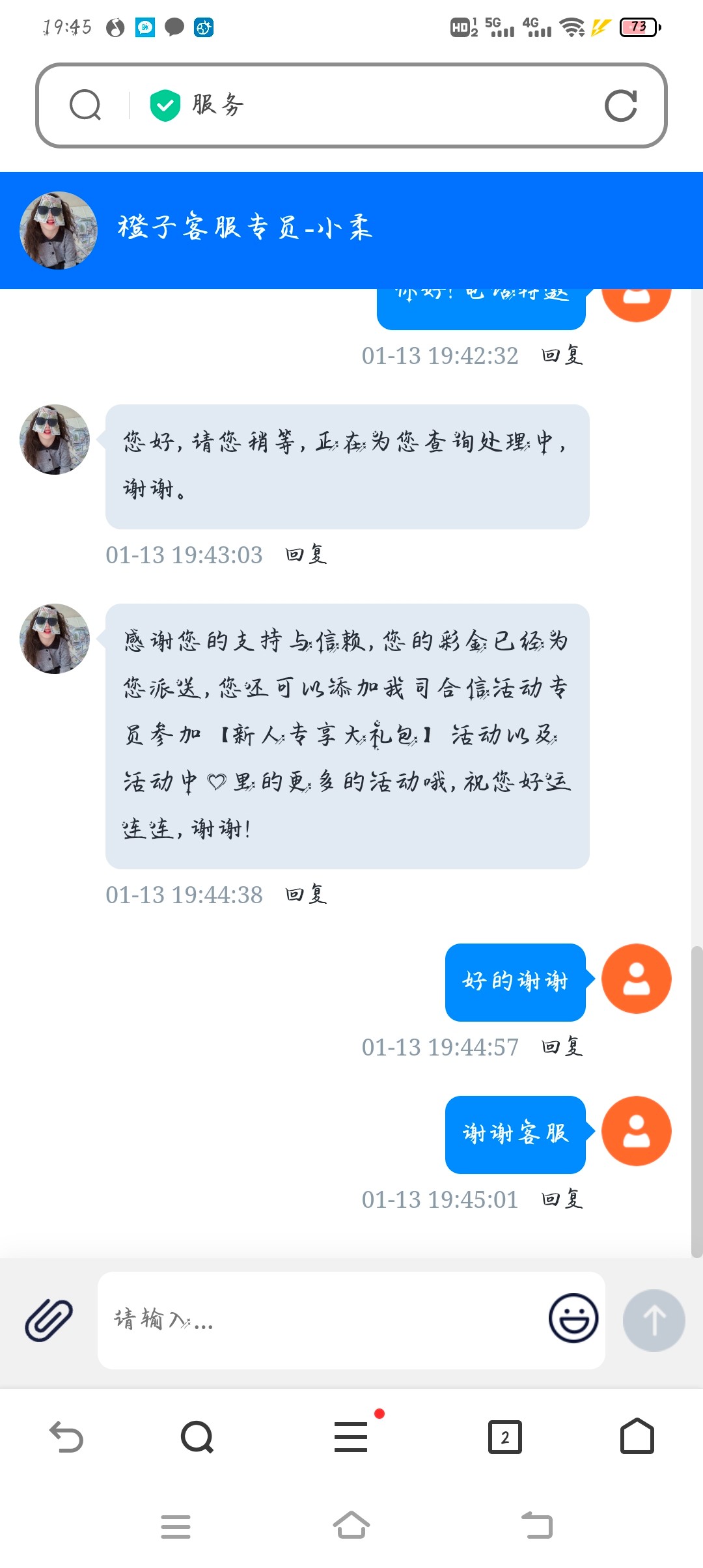703x1568 pixels.
Task: Reply to the 好的谢谢 message
Action: (562, 1047)
